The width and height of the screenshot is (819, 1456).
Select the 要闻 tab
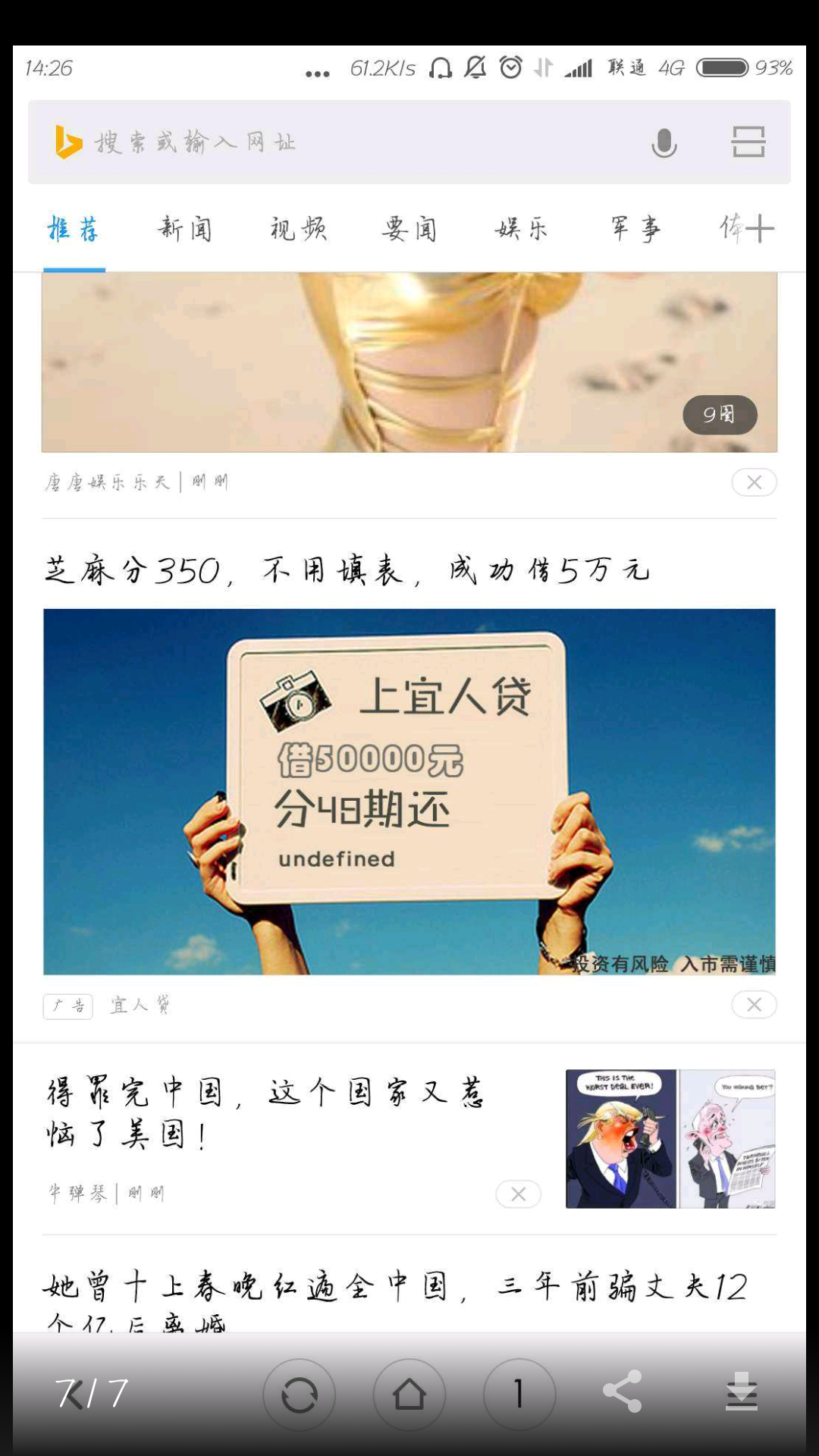(x=409, y=228)
